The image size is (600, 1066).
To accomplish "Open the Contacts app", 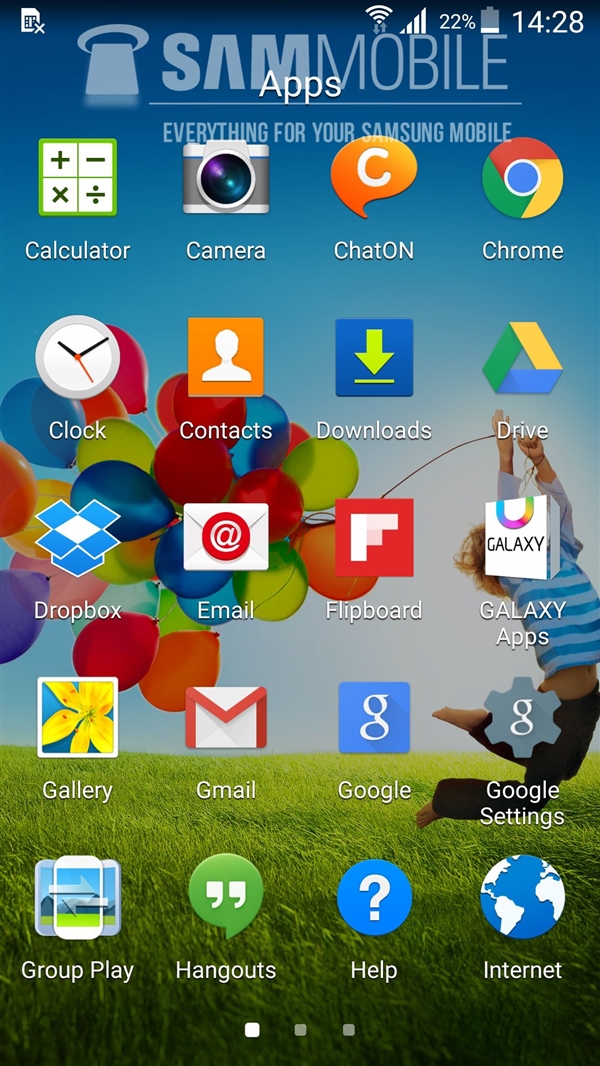I will point(226,358).
